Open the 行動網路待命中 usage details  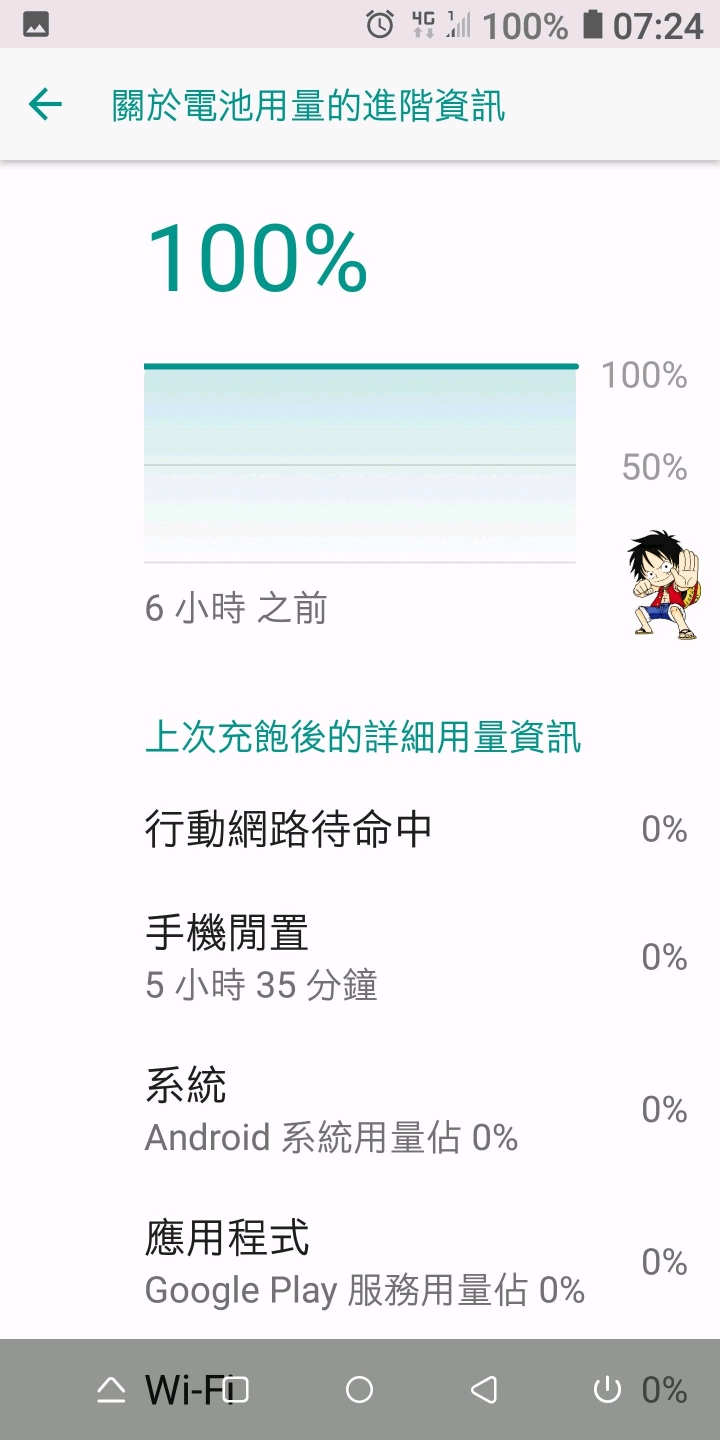point(360,829)
